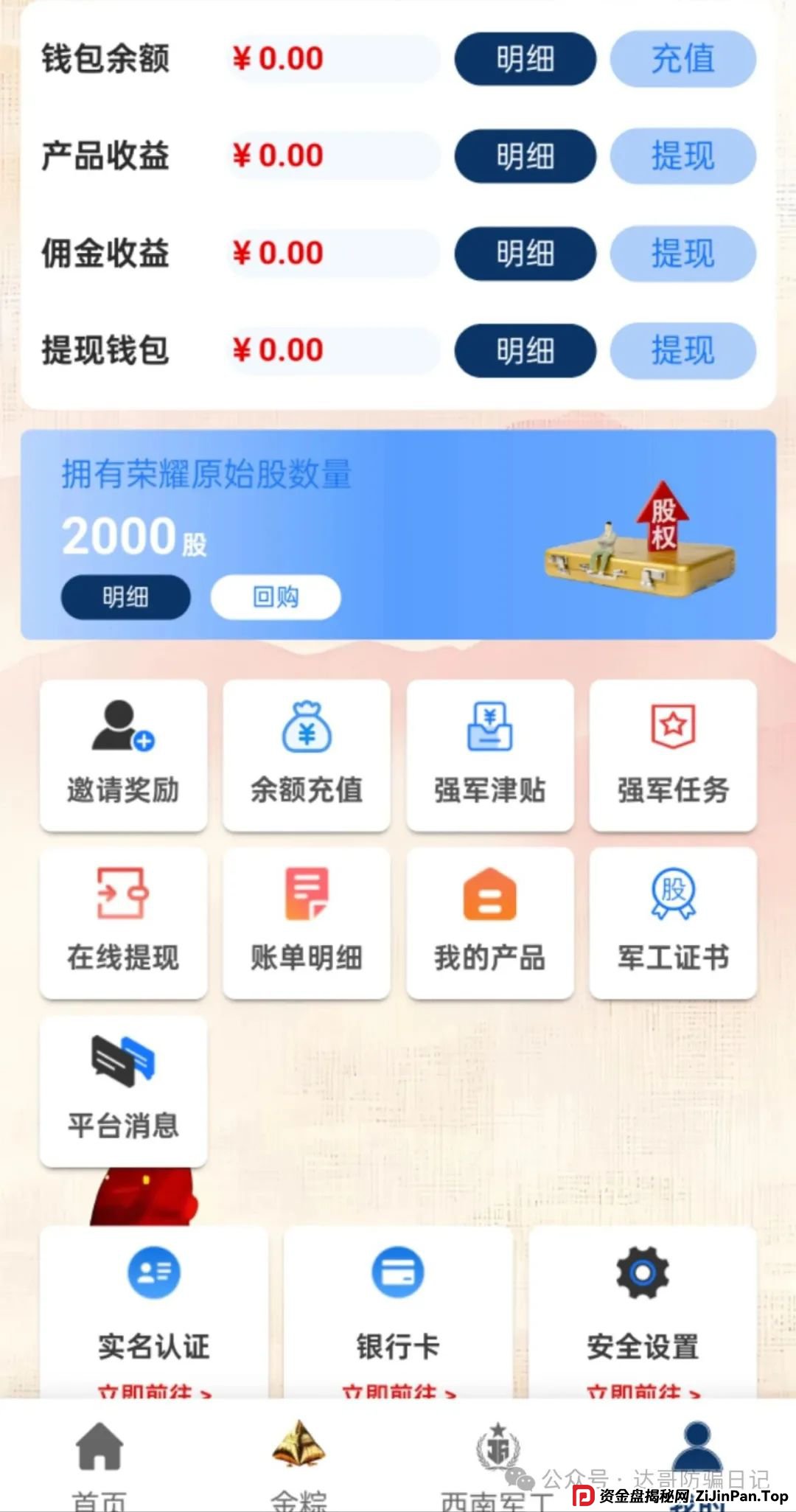Select the 余额充值 money bag icon
796x1512 pixels.
(x=305, y=730)
